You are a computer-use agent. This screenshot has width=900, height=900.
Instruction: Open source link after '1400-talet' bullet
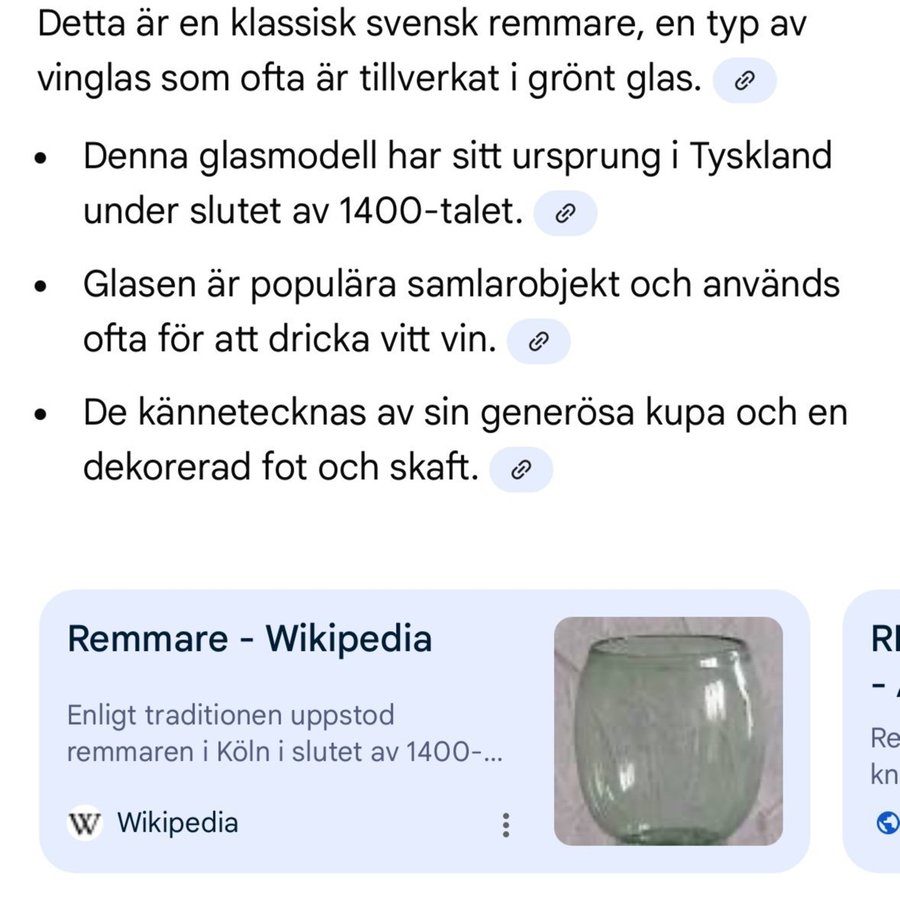click(565, 213)
